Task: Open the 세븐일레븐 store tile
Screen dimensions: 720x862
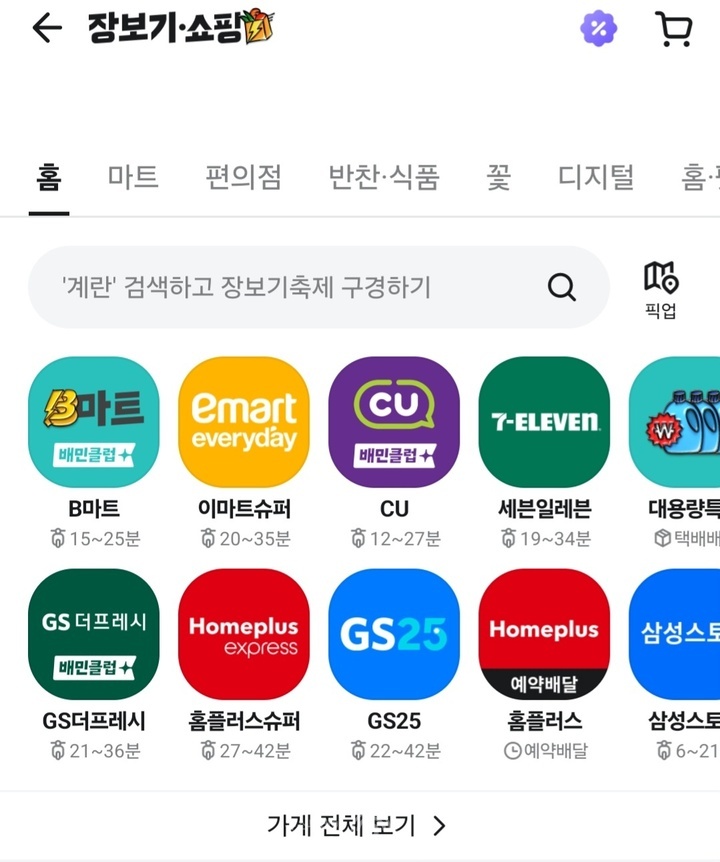Action: tap(544, 422)
